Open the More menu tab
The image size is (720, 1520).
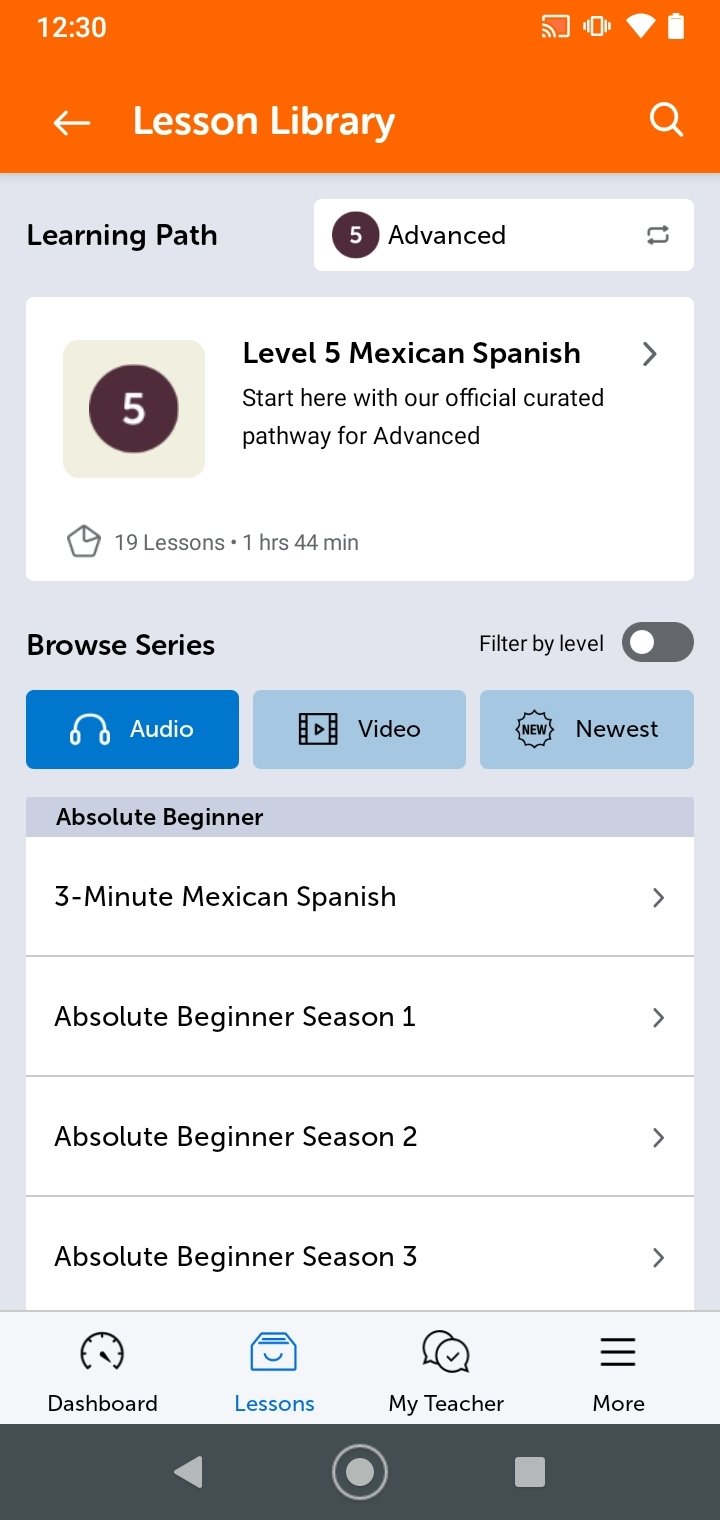tap(618, 1370)
